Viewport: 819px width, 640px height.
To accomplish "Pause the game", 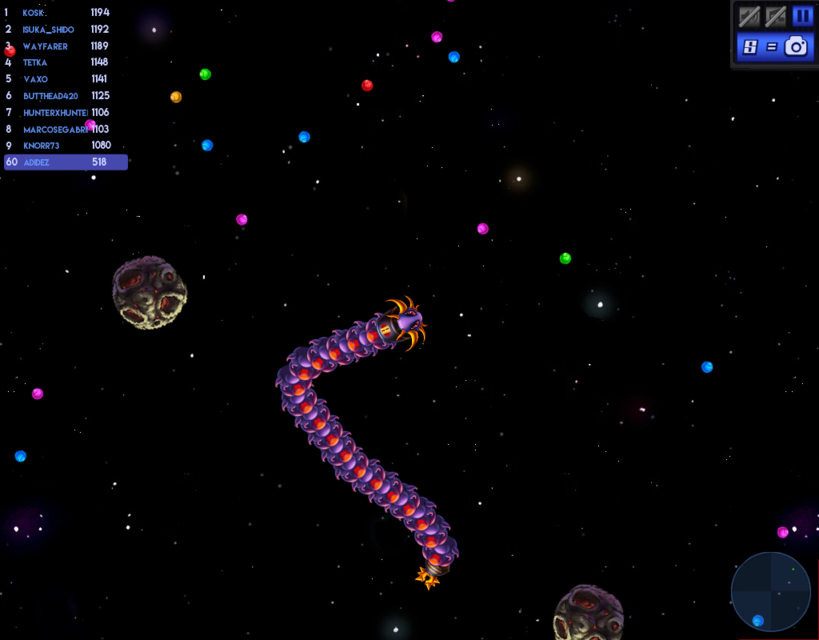I will [802, 16].
